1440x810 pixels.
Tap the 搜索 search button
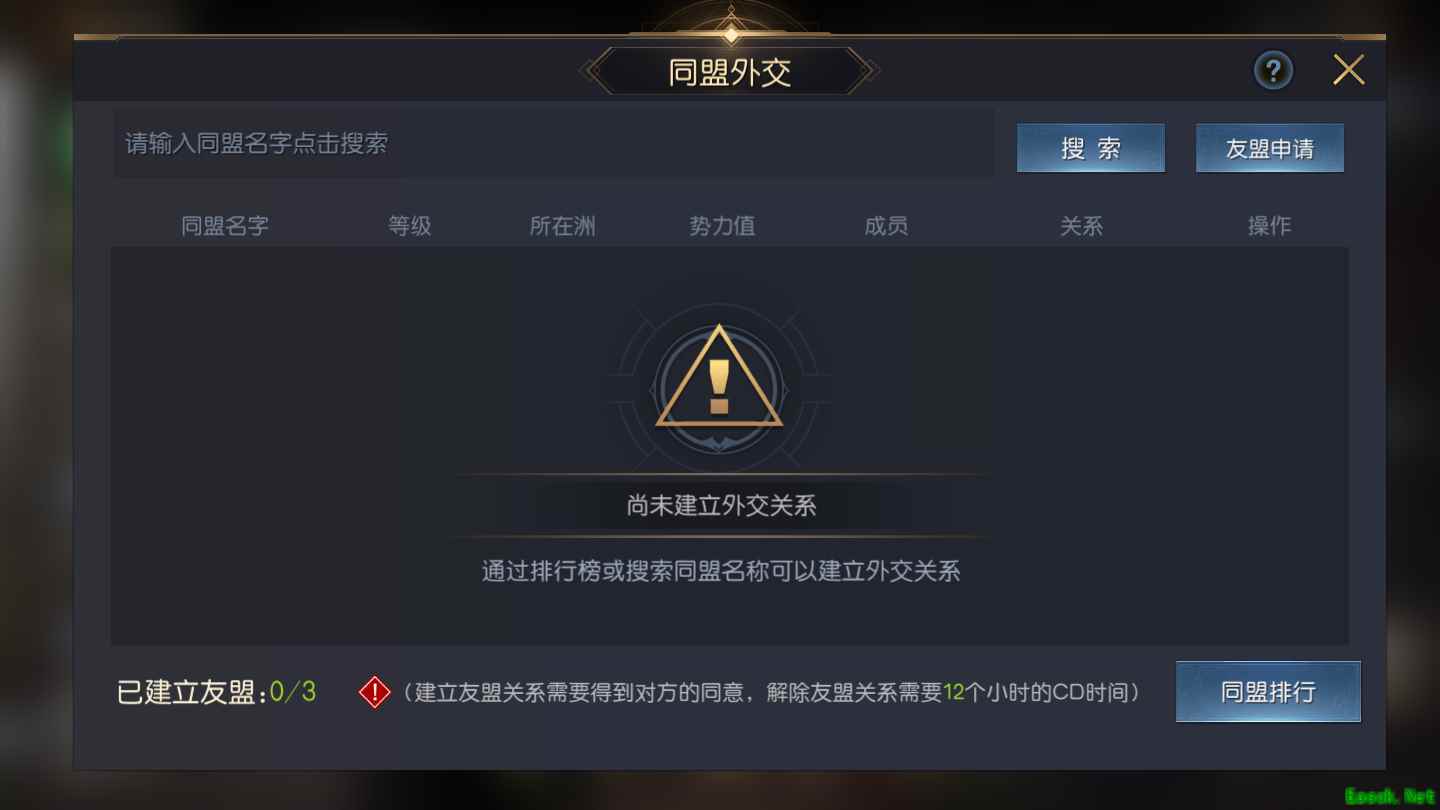pos(1090,149)
